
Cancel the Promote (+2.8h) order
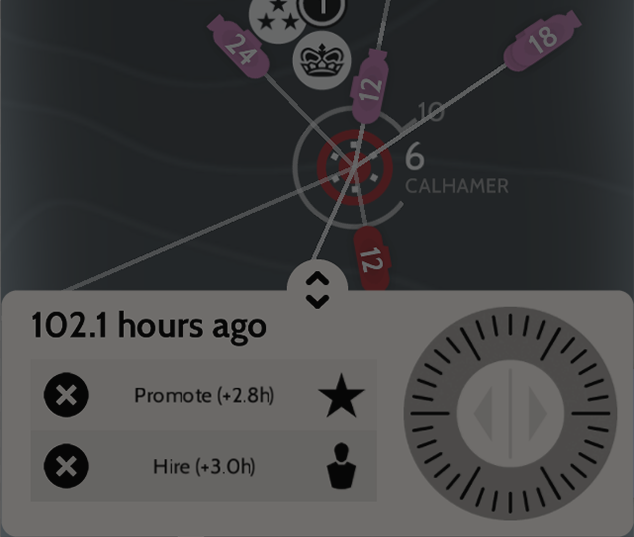click(x=66, y=395)
